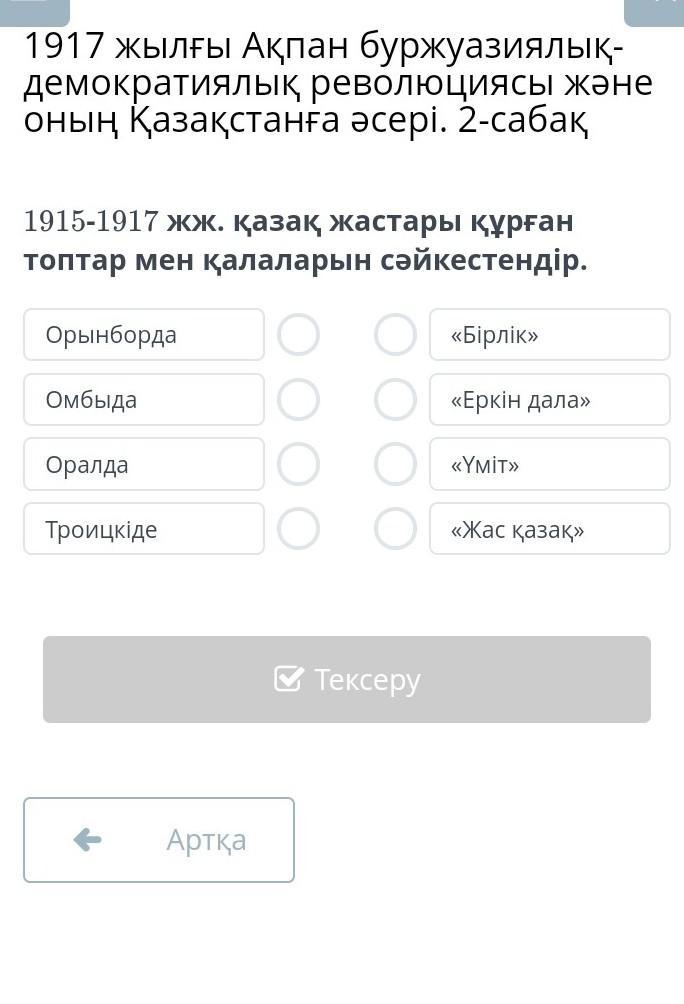Image resolution: width=684 pixels, height=1004 pixels.
Task: Select the circle beside «Үміт»
Action: 395,464
